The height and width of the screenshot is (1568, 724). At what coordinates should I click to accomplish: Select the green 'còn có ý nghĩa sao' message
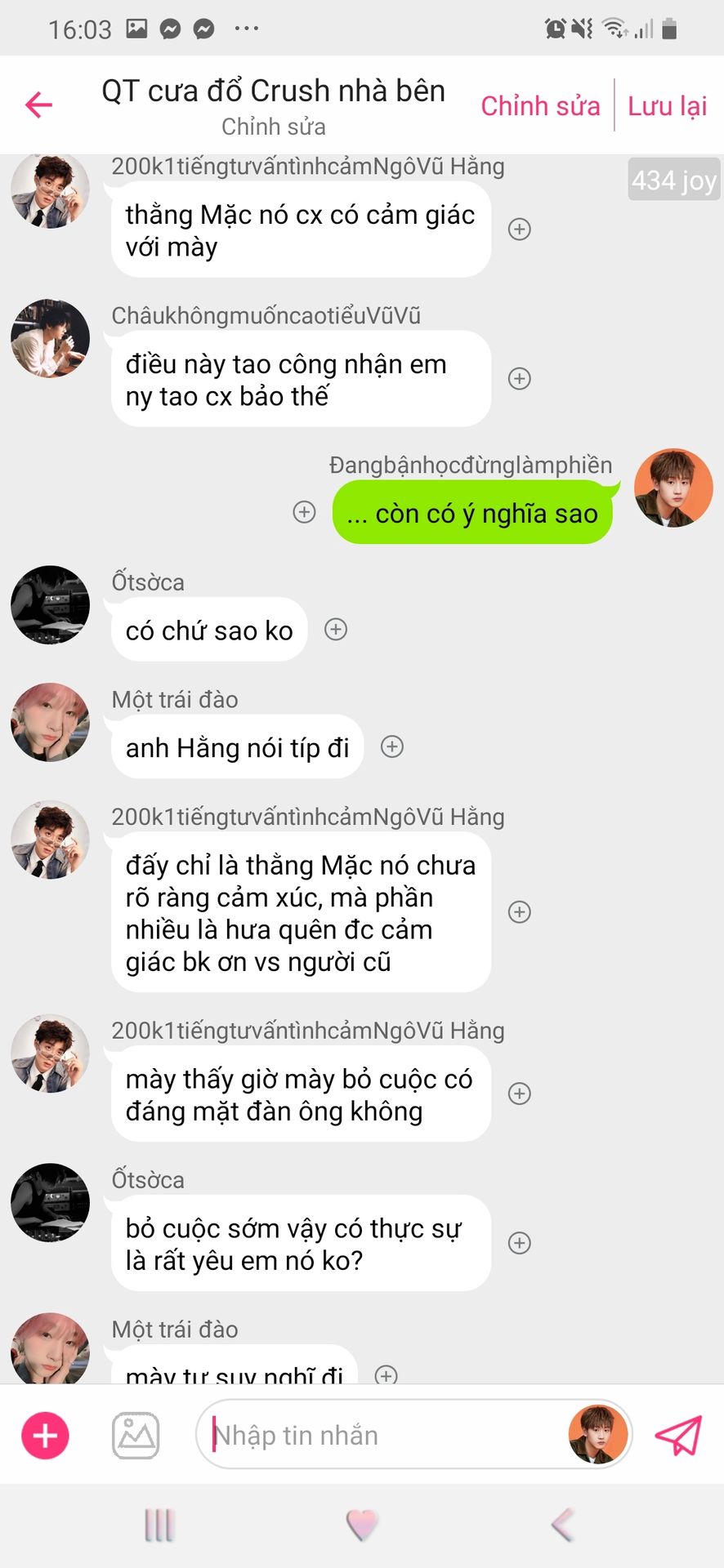click(472, 514)
